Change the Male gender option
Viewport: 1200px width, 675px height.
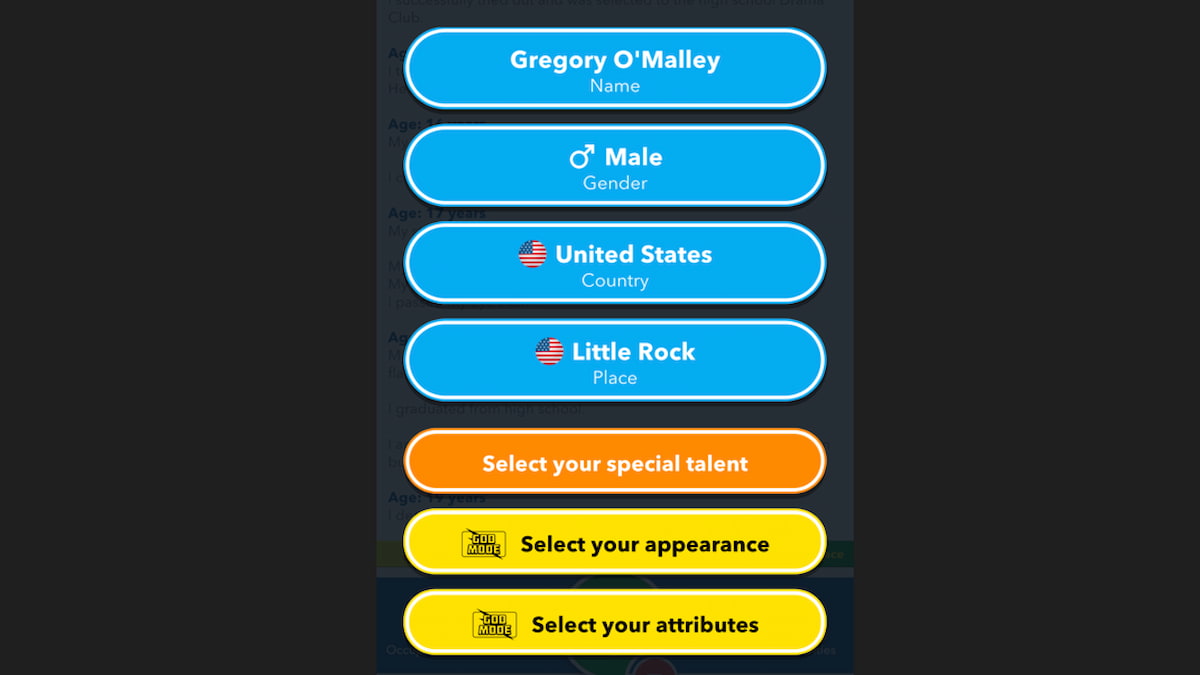click(x=614, y=166)
